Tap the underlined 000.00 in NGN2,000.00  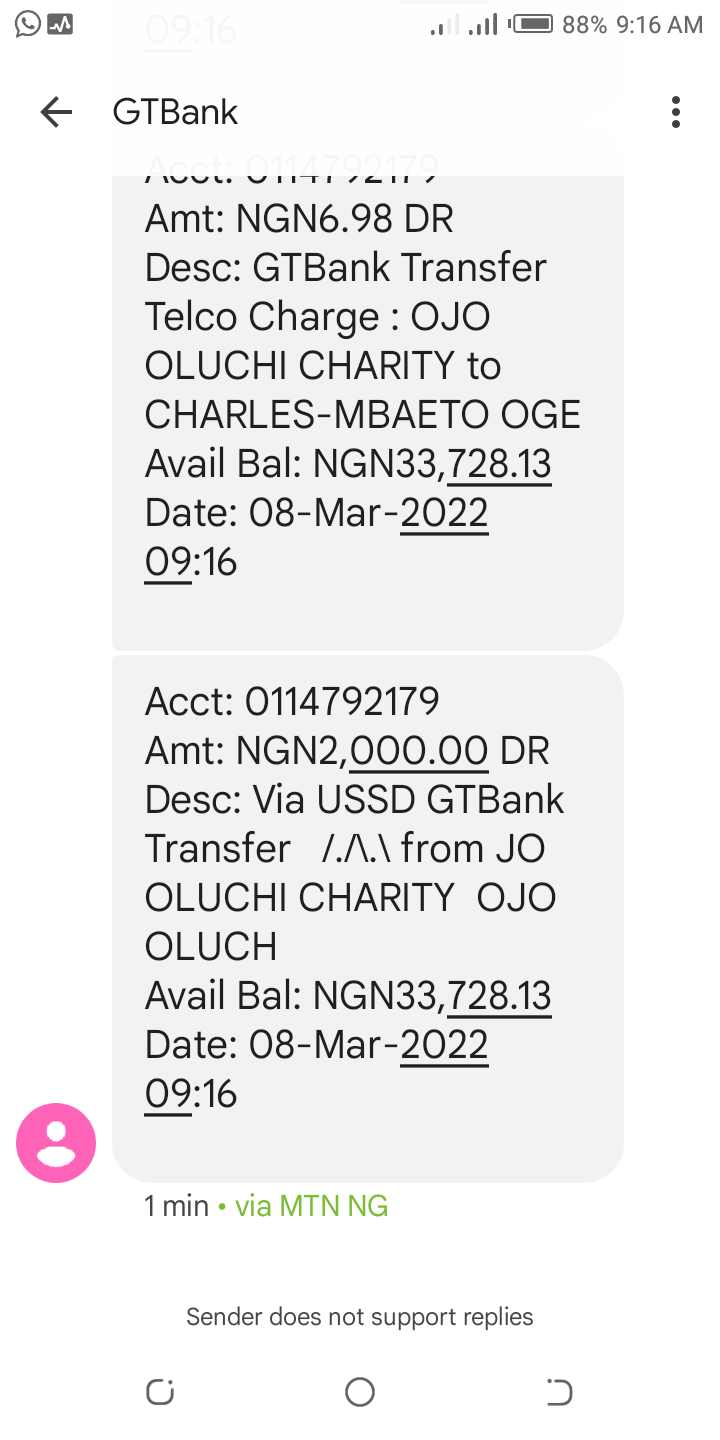pyautogui.click(x=419, y=751)
